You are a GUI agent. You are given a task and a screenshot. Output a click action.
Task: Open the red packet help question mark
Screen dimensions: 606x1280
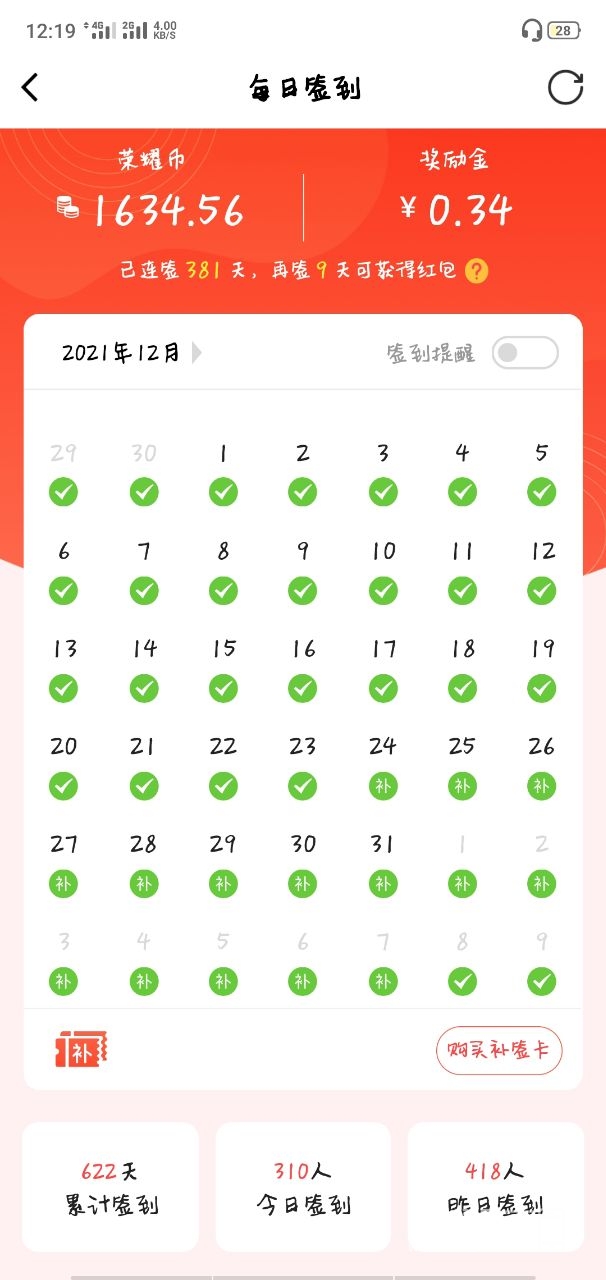point(477,271)
